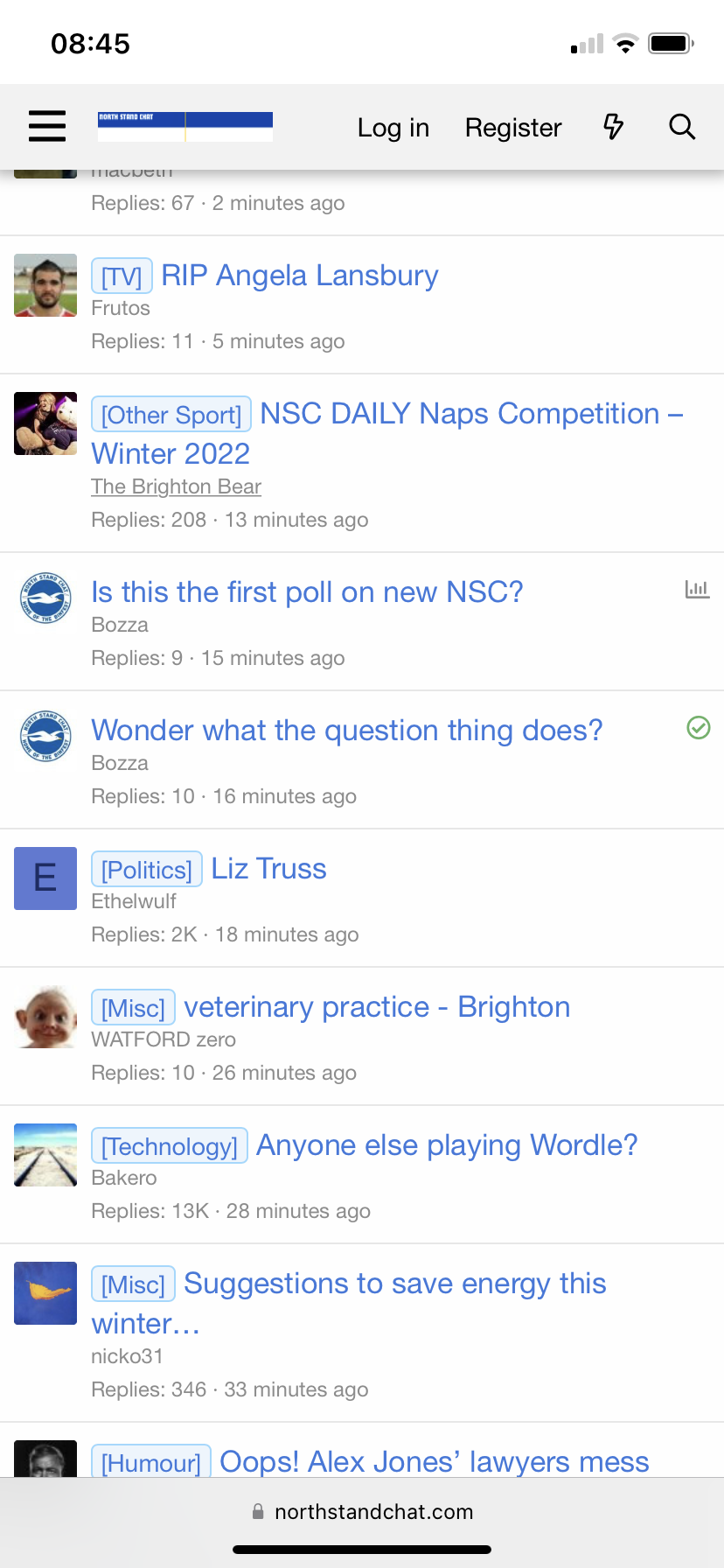724x1568 pixels.
Task: Open Suggestions to save energy thread
Action: 349,1303
